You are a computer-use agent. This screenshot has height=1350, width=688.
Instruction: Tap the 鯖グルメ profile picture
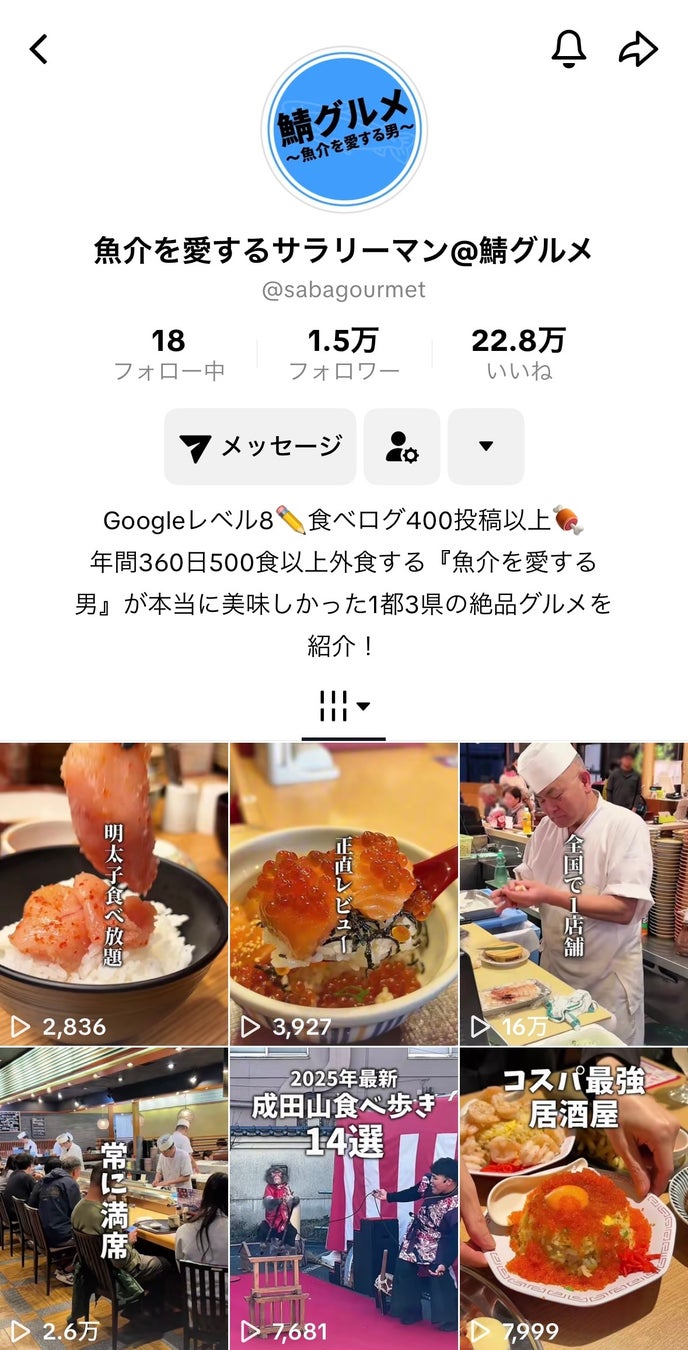[x=344, y=129]
